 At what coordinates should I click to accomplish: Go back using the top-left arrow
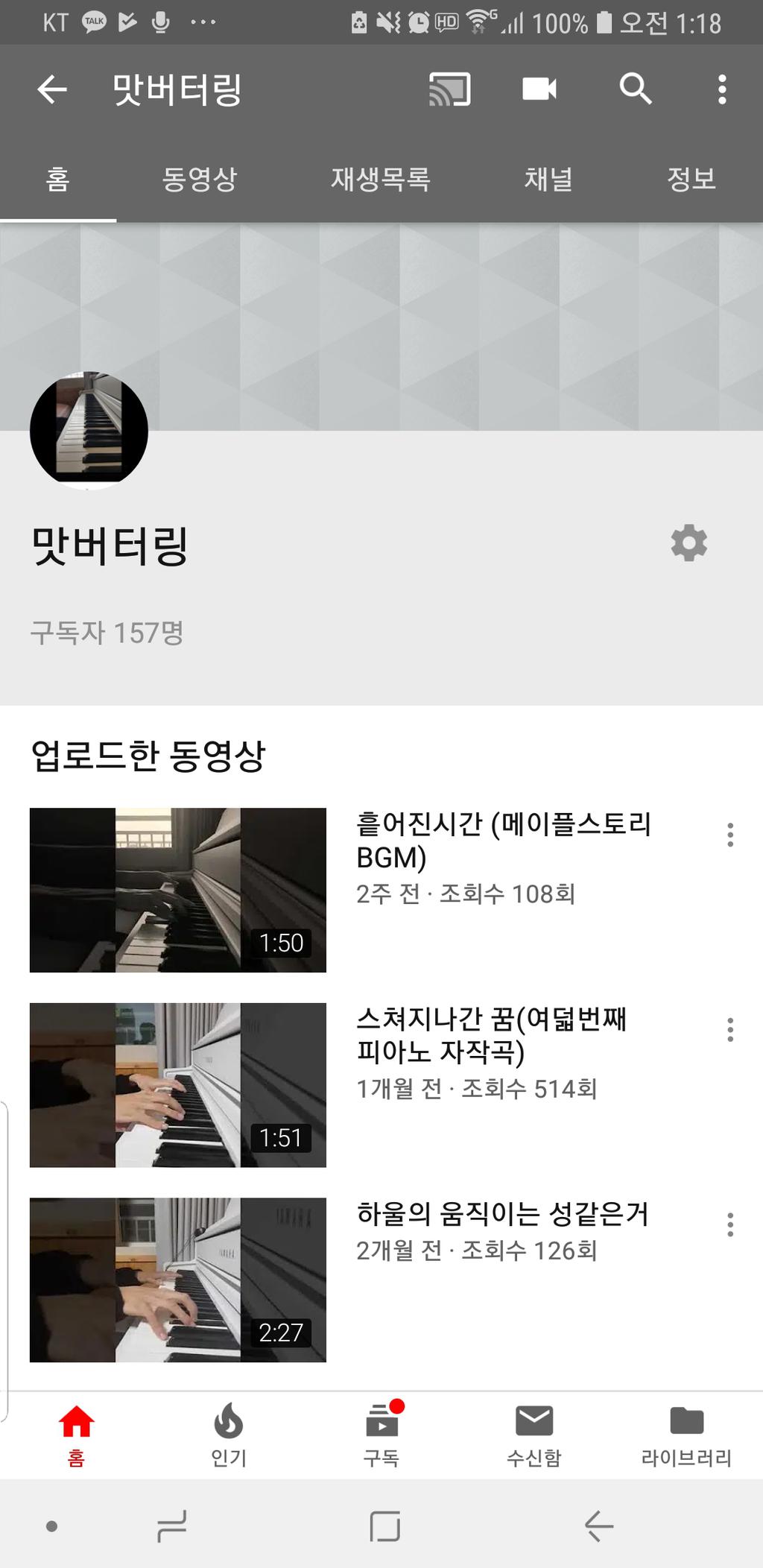[x=52, y=89]
